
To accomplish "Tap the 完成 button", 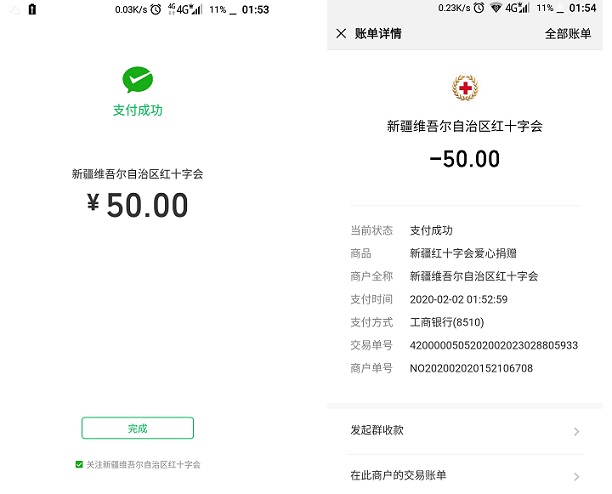I will 137,428.
